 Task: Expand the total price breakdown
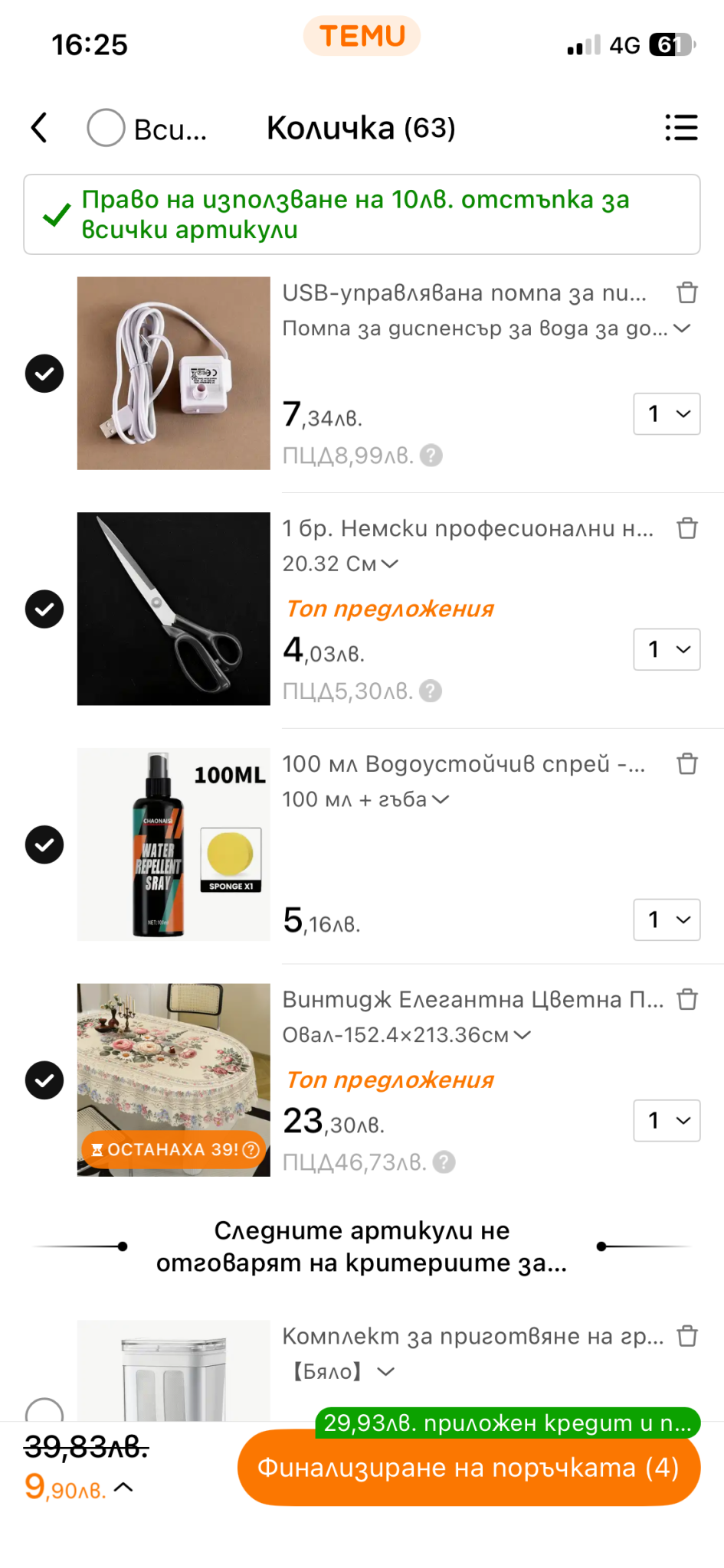[x=123, y=1488]
